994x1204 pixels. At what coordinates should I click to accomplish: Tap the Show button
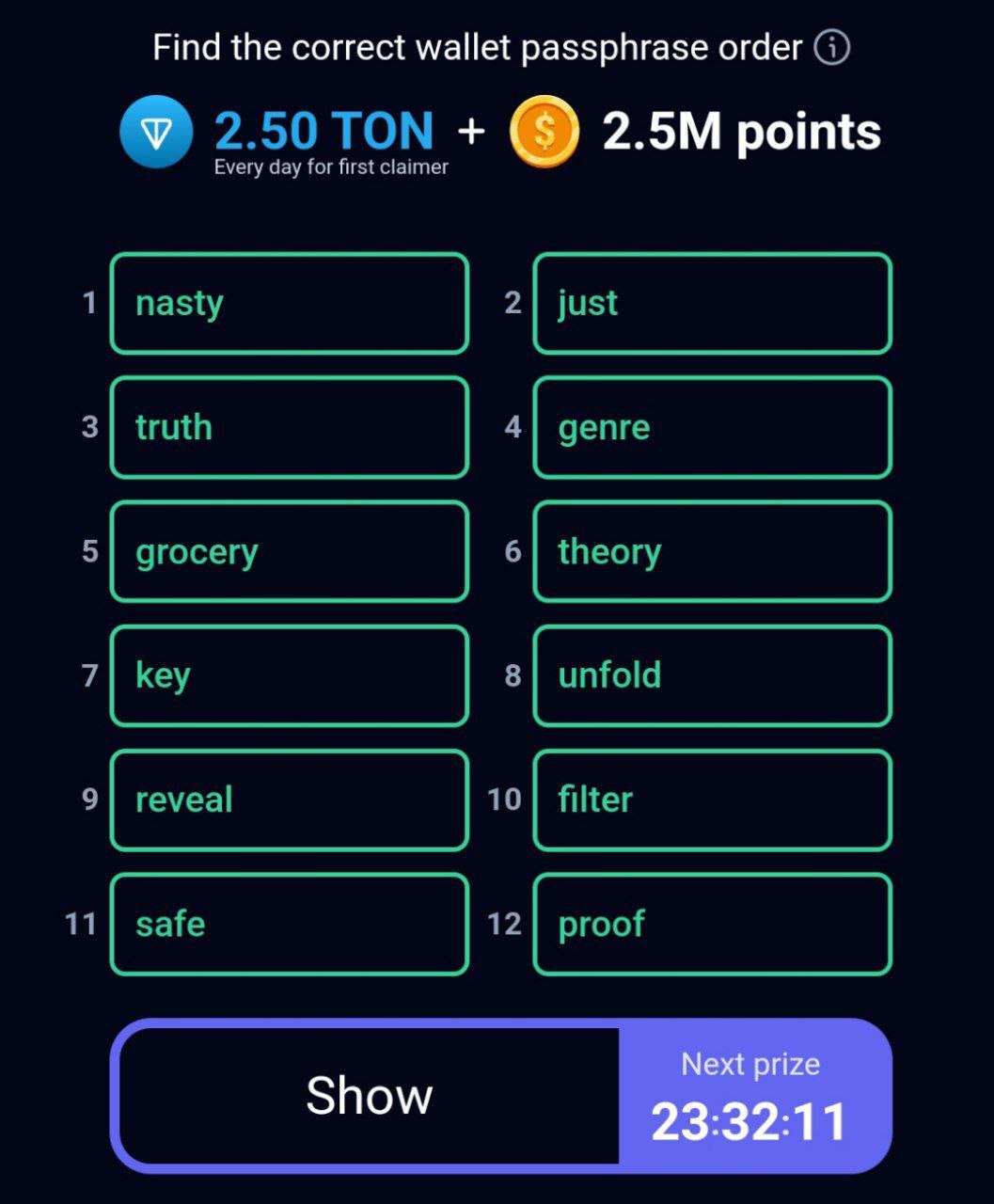(x=370, y=1096)
